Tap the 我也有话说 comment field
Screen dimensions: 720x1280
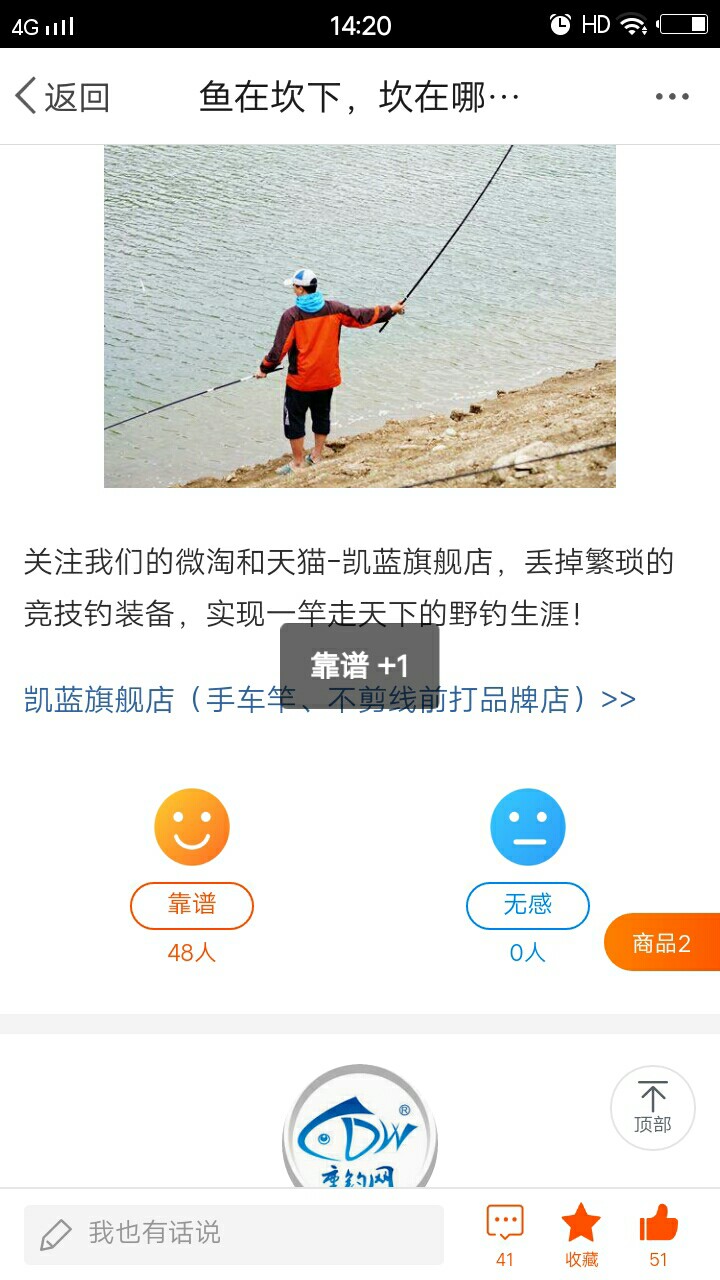pyautogui.click(x=234, y=1234)
